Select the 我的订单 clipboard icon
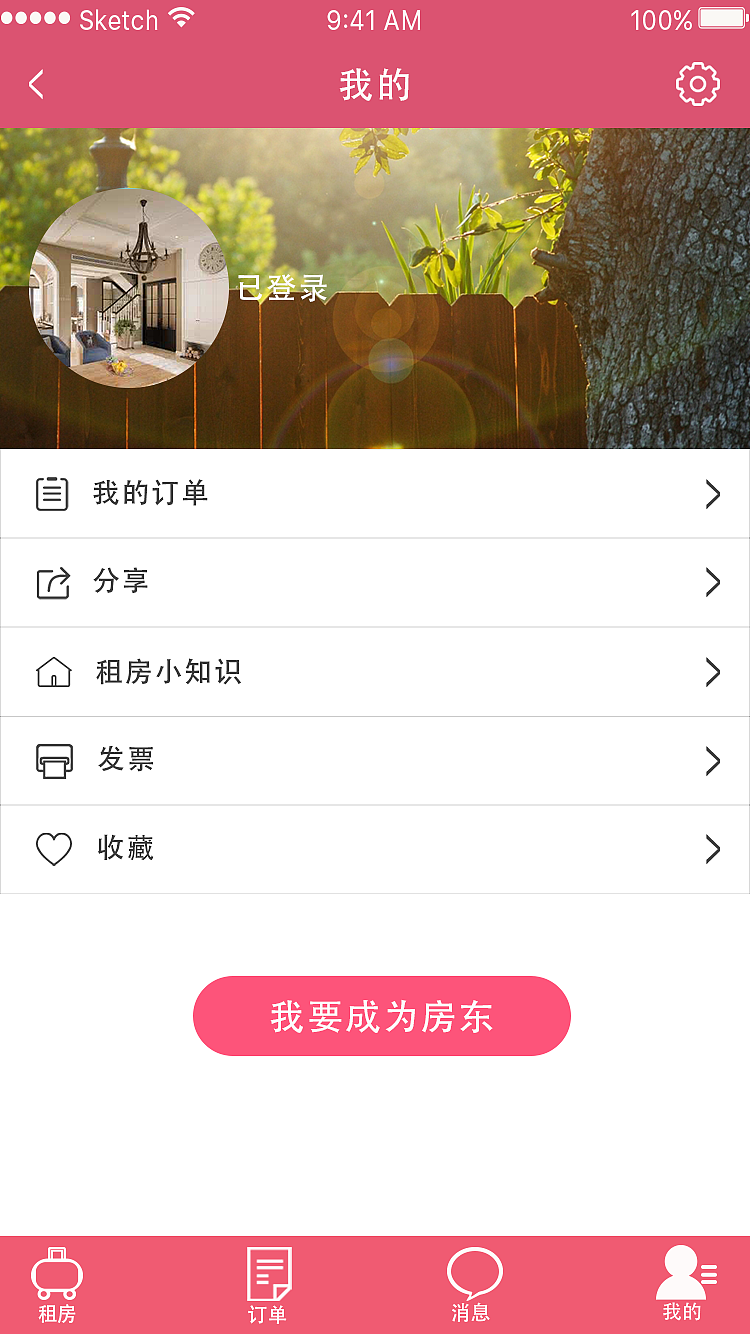The height and width of the screenshot is (1334, 750). click(x=54, y=493)
